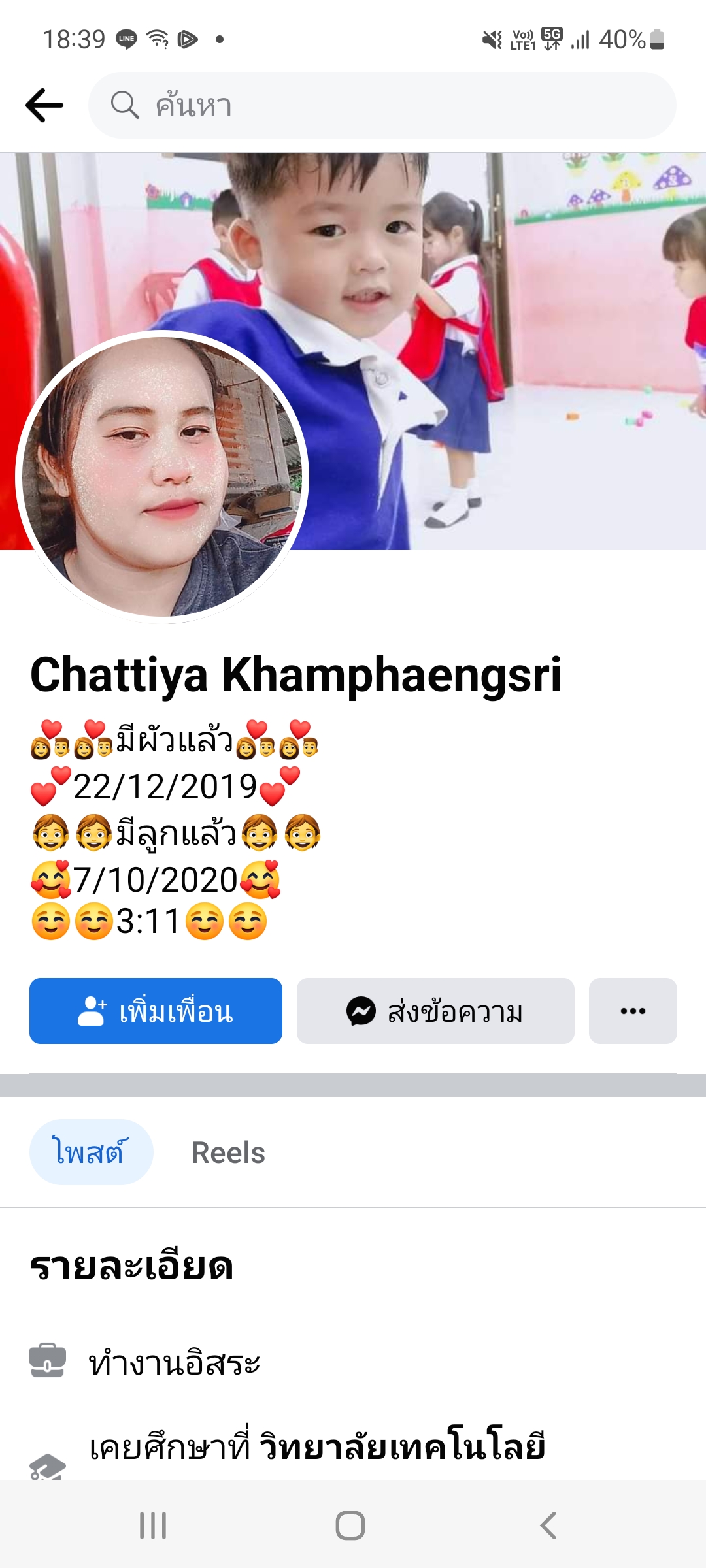Switch to the Reels tab

[x=228, y=1152]
